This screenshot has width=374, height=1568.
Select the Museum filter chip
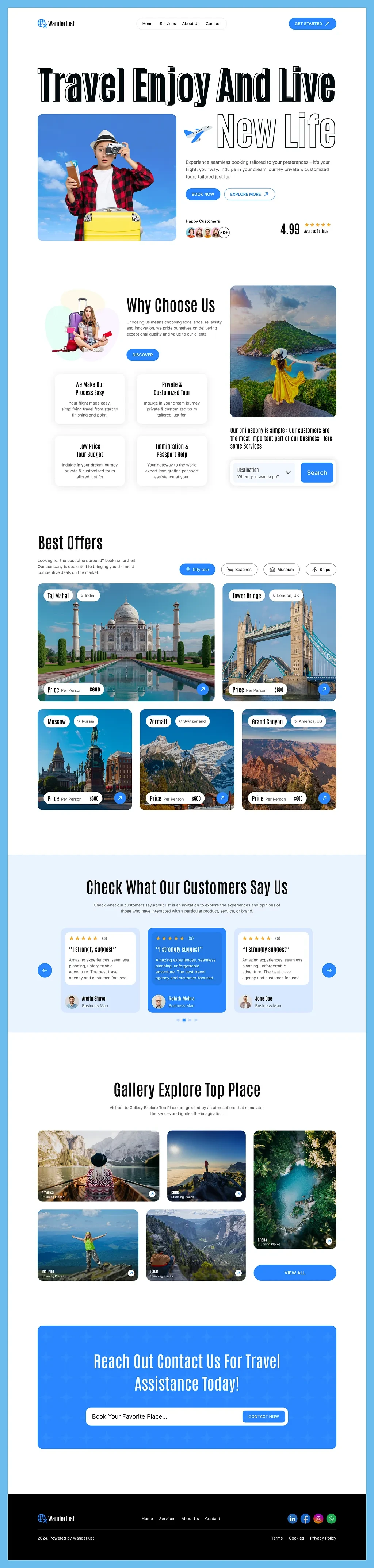(281, 570)
